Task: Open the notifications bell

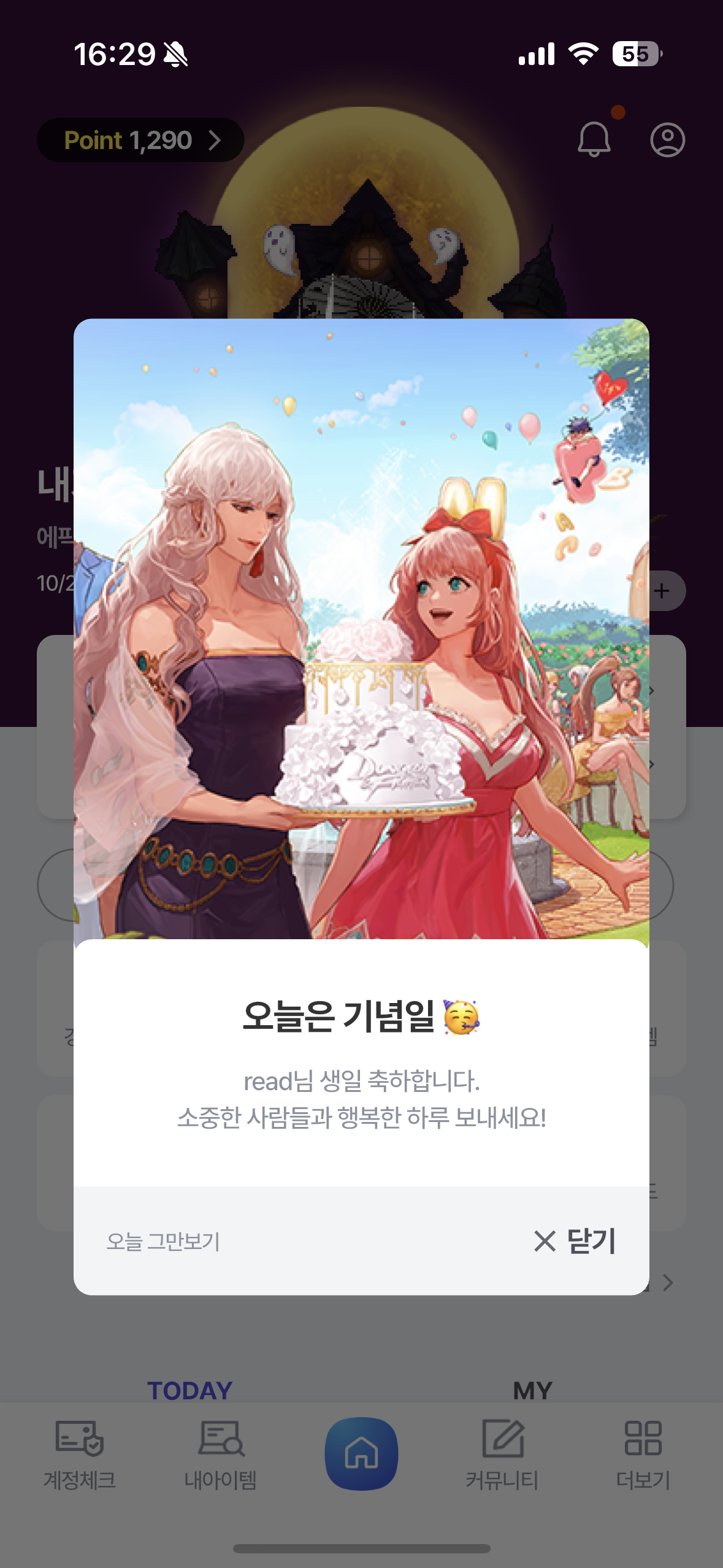Action: pyautogui.click(x=594, y=139)
